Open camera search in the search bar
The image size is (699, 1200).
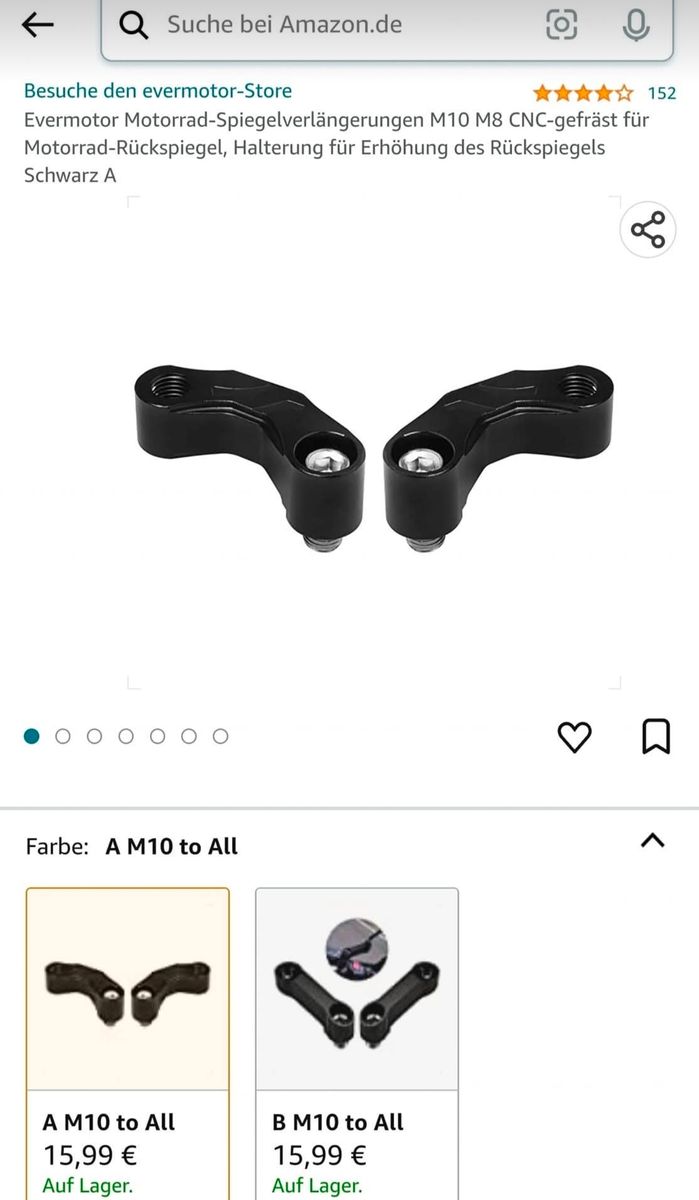coord(561,25)
